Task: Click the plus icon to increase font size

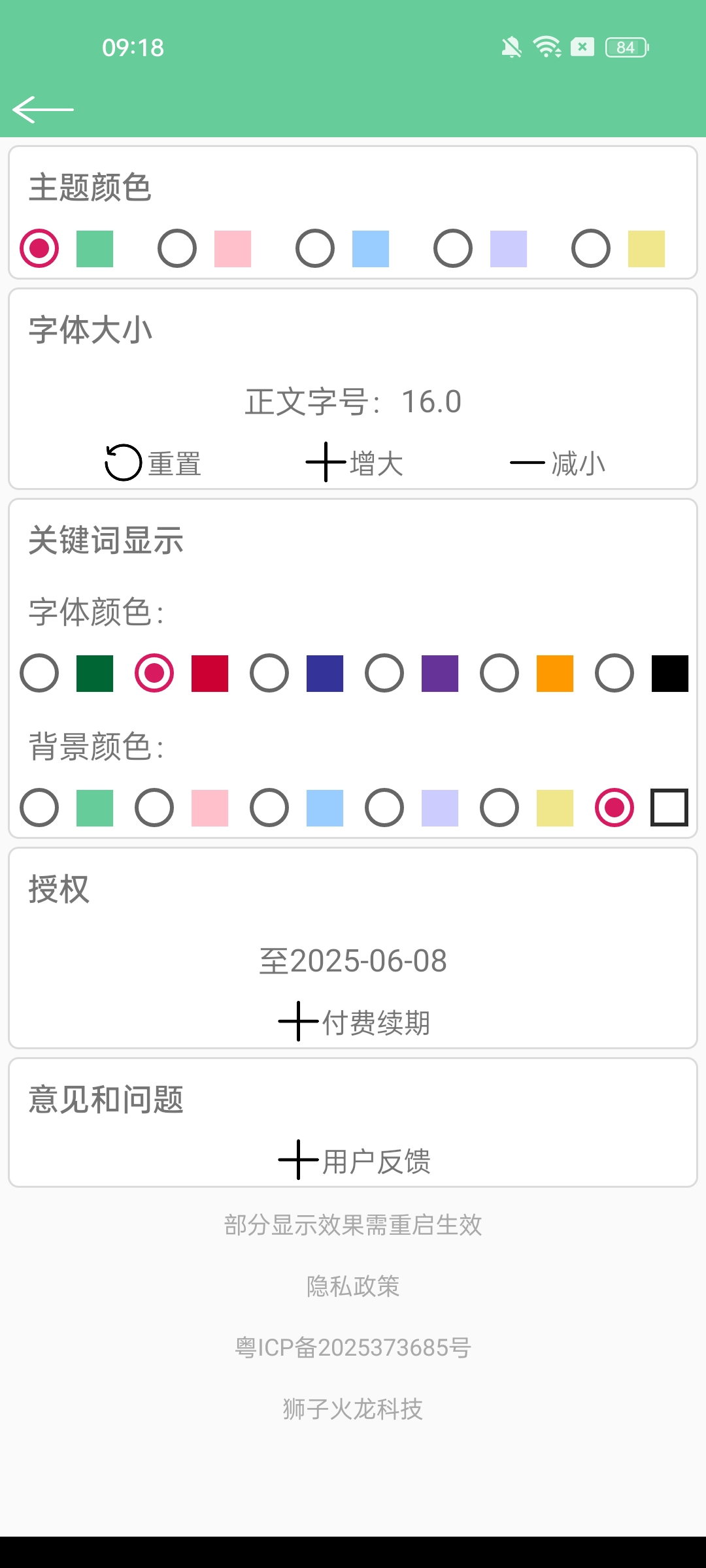Action: 325,464
